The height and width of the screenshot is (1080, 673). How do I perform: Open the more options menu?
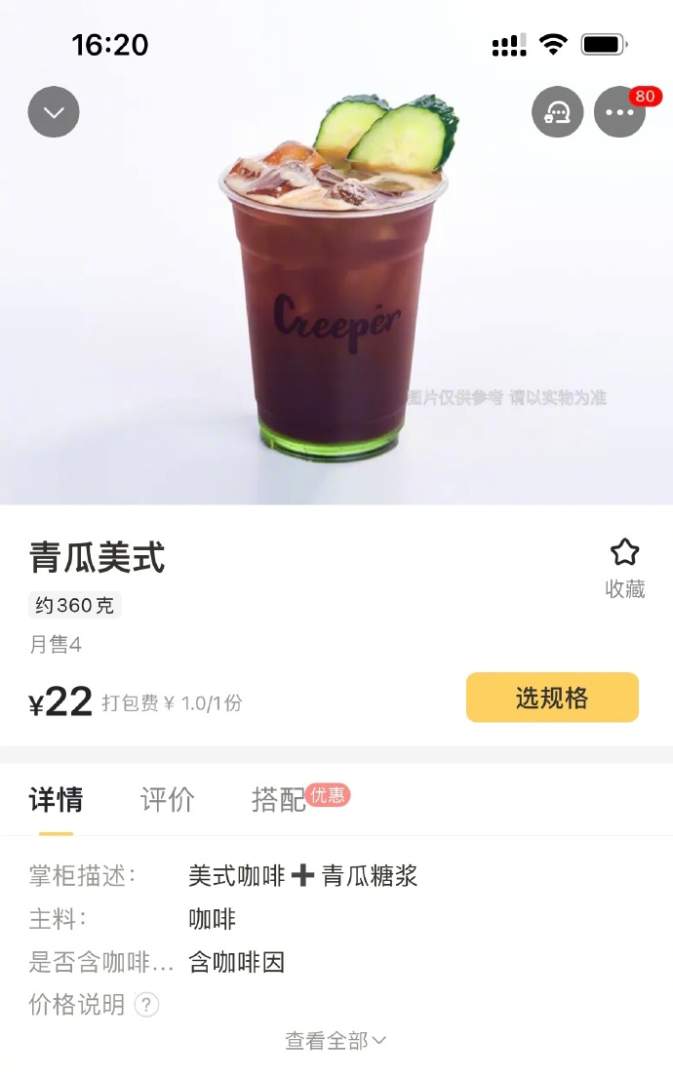[x=620, y=112]
